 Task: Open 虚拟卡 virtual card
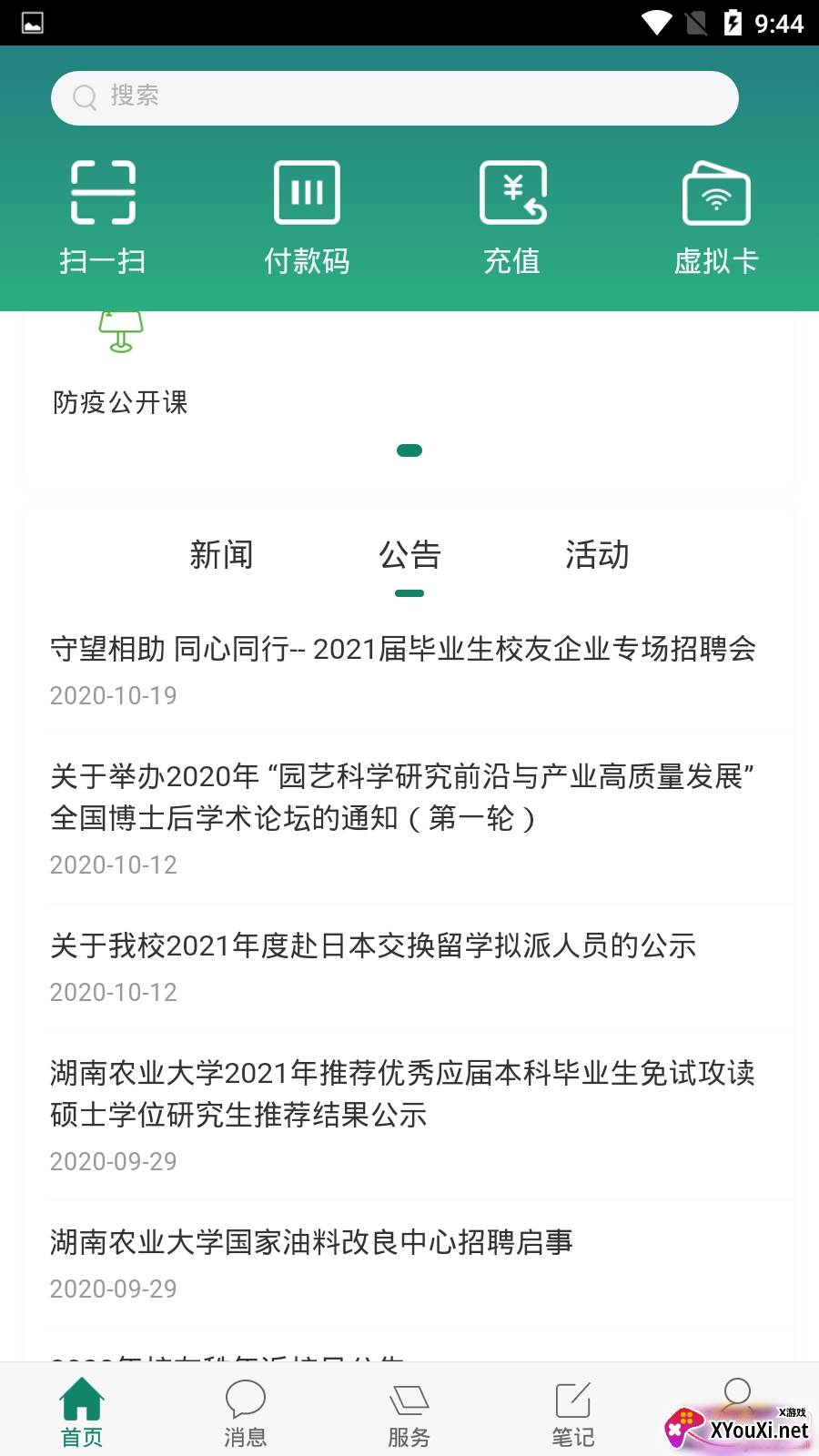[x=716, y=217]
